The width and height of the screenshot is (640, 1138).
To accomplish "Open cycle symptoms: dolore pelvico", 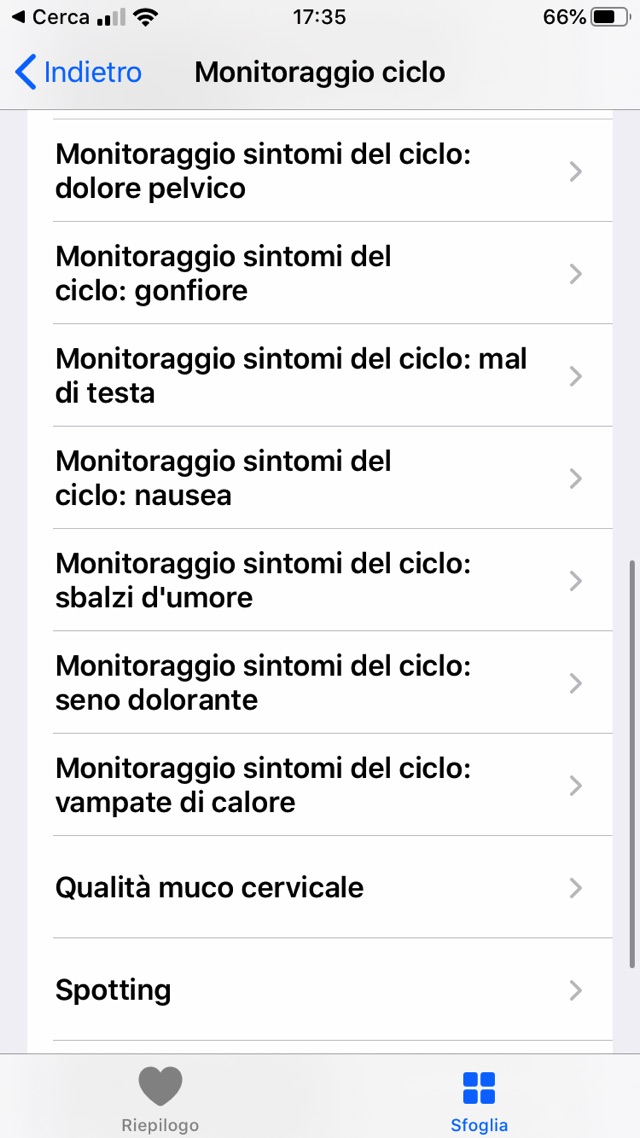I will coord(318,171).
